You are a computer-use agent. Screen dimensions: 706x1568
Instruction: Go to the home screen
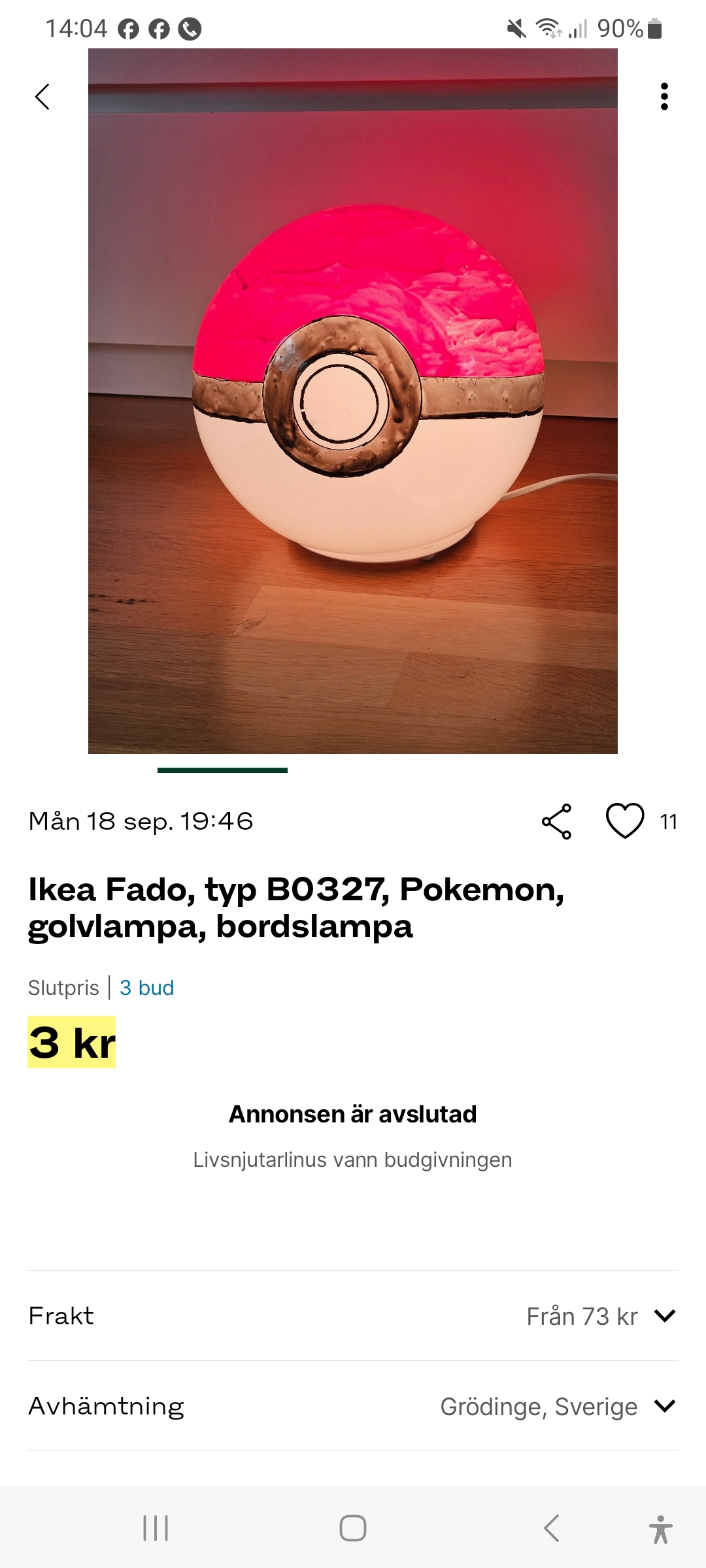click(353, 1528)
